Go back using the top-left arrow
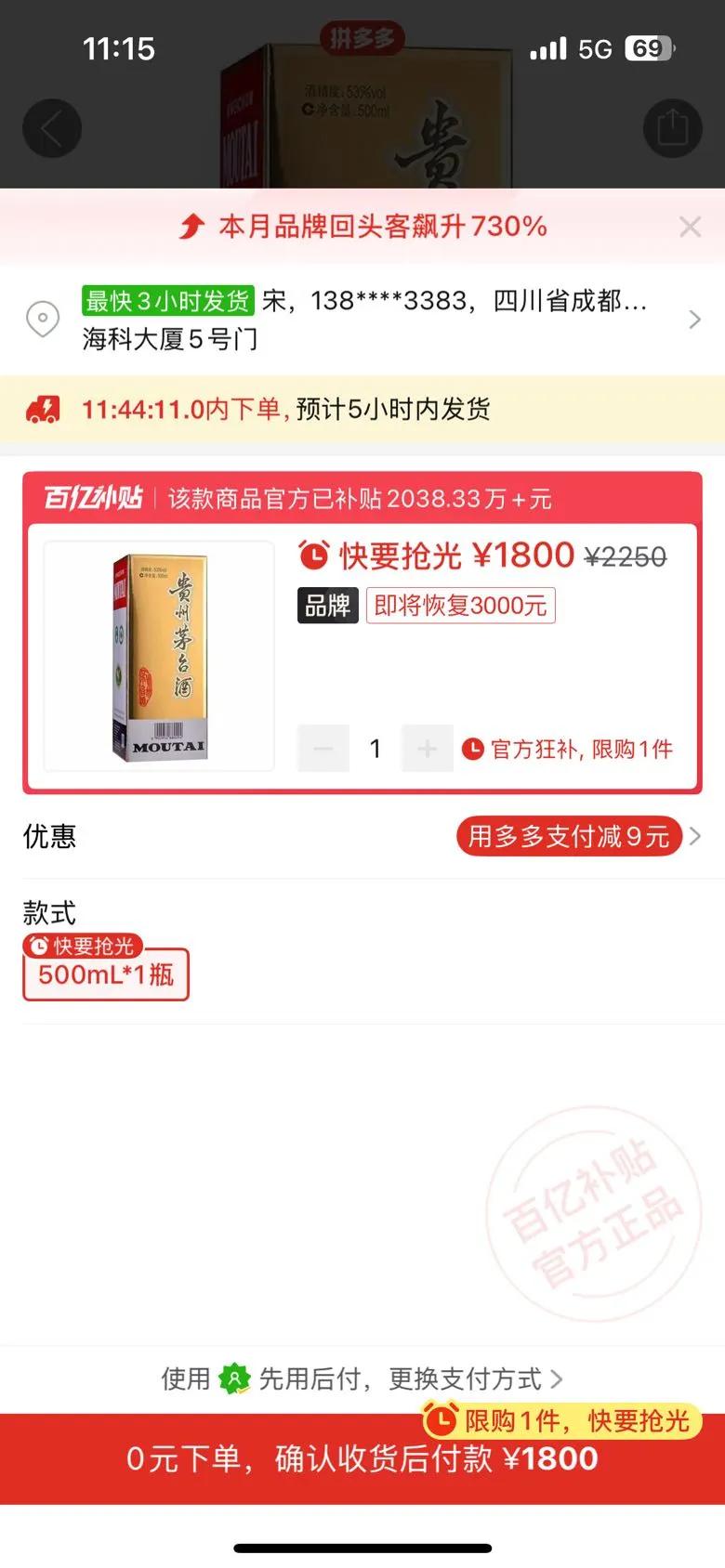Image resolution: width=725 pixels, height=1568 pixels. pos(52,128)
